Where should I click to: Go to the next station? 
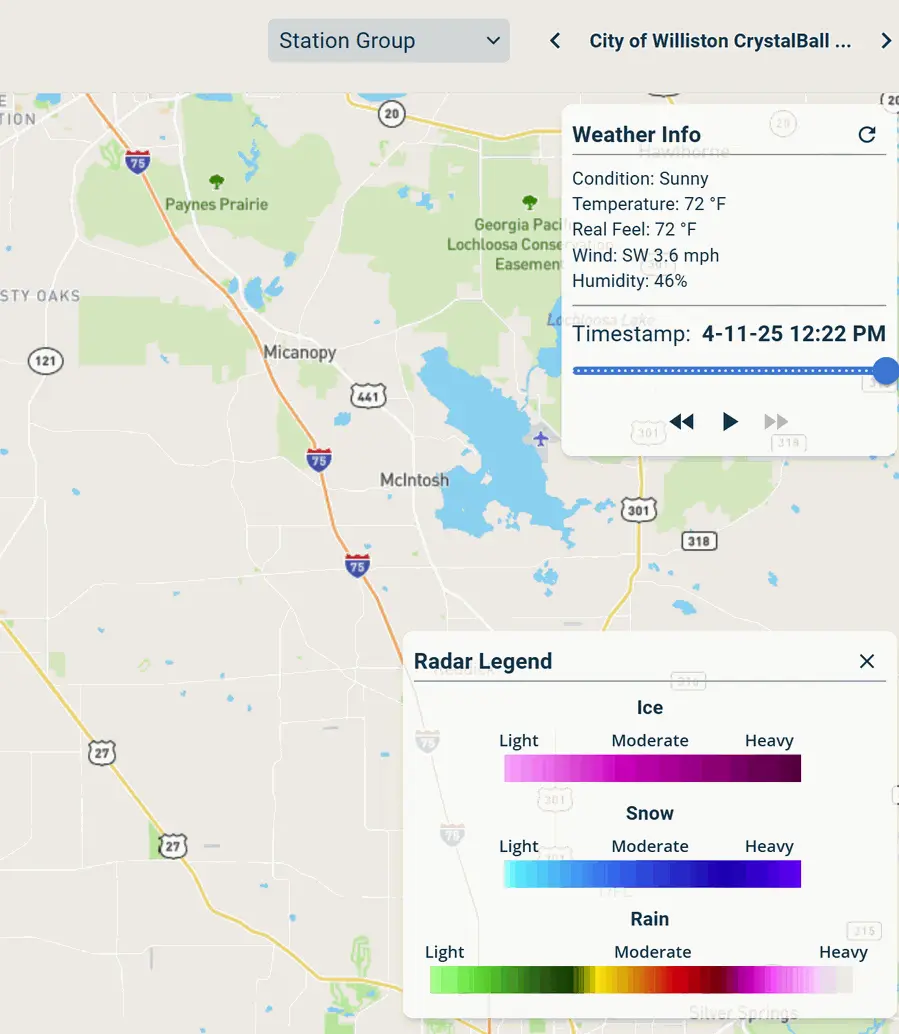tap(885, 41)
